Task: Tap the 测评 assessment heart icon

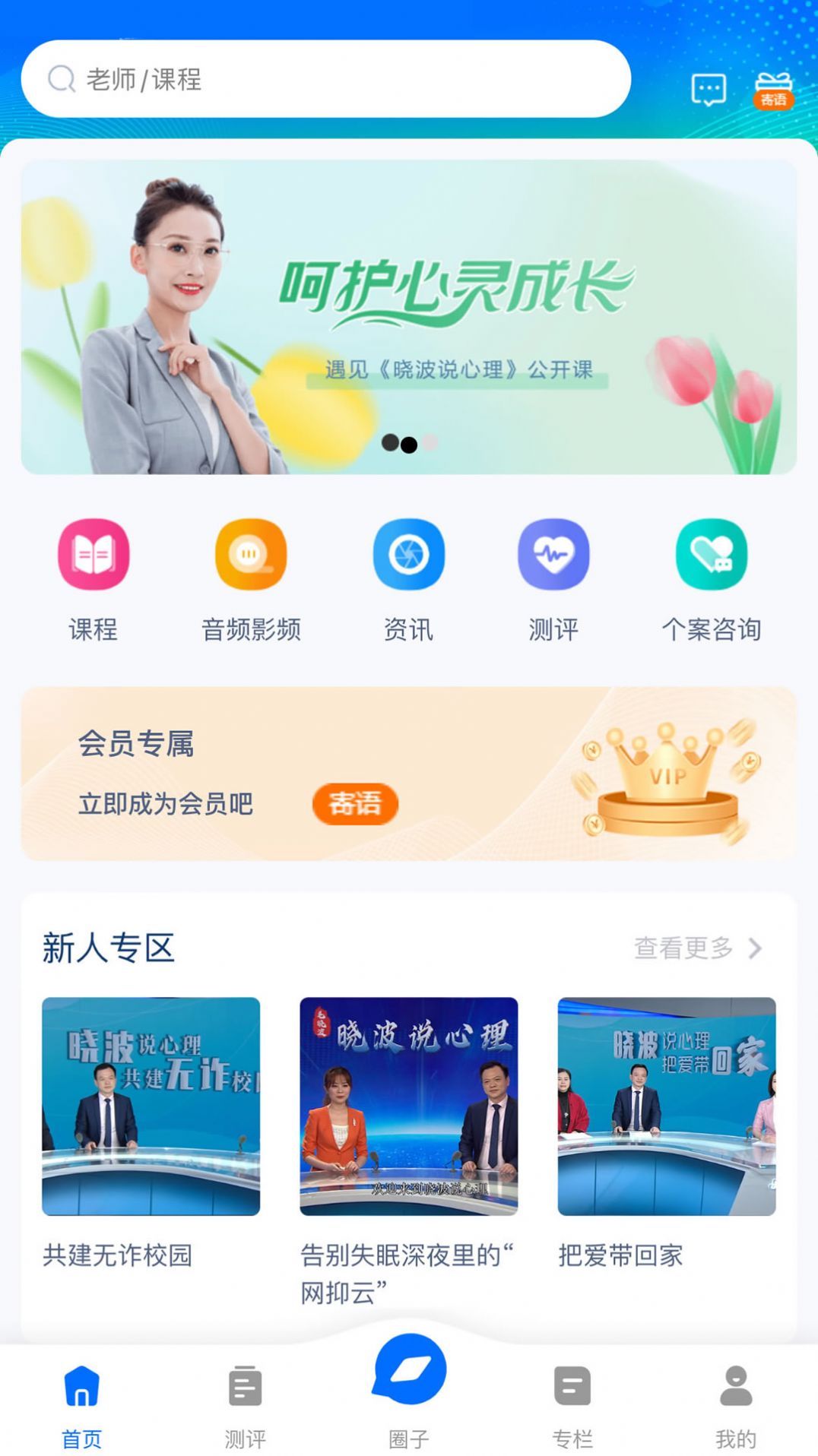Action: (553, 555)
